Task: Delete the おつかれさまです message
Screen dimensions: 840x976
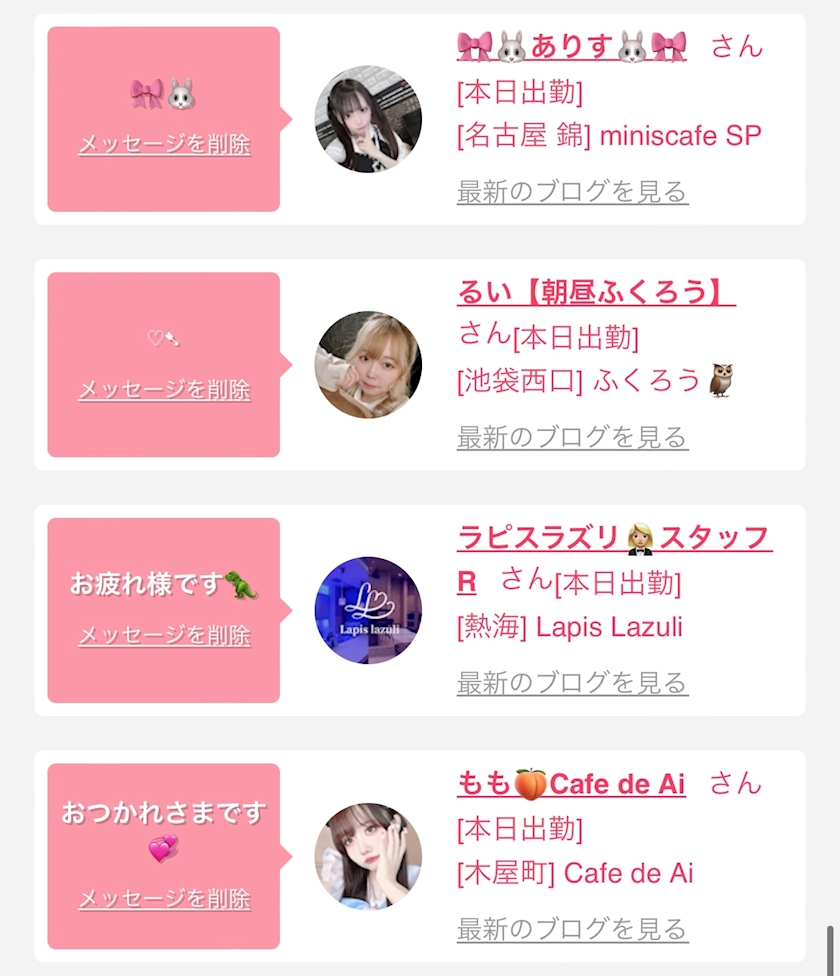Action: [x=164, y=899]
